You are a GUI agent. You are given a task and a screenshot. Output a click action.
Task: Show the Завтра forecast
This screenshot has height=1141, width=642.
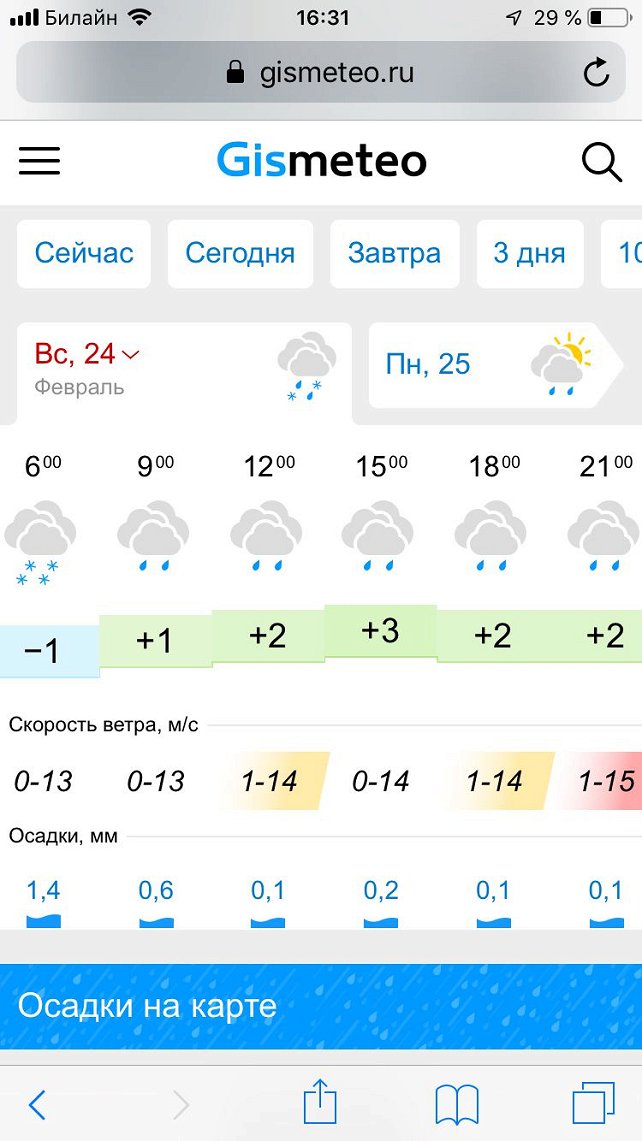click(x=394, y=253)
